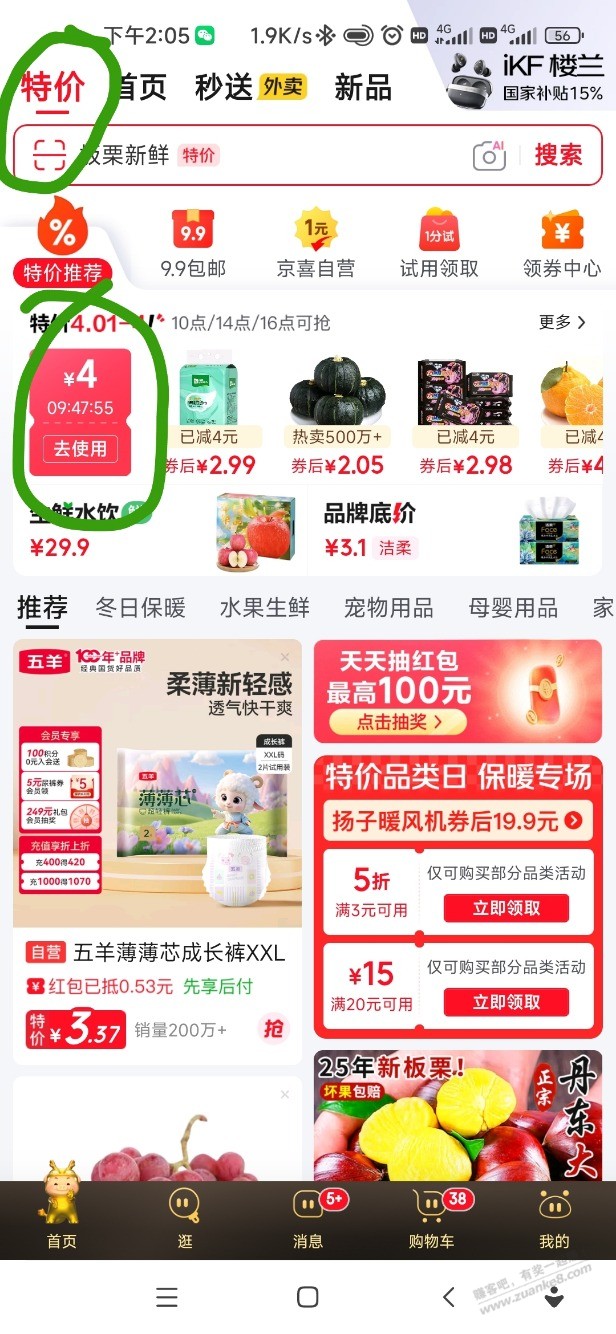Open the 9.9包邮 section

[193, 244]
